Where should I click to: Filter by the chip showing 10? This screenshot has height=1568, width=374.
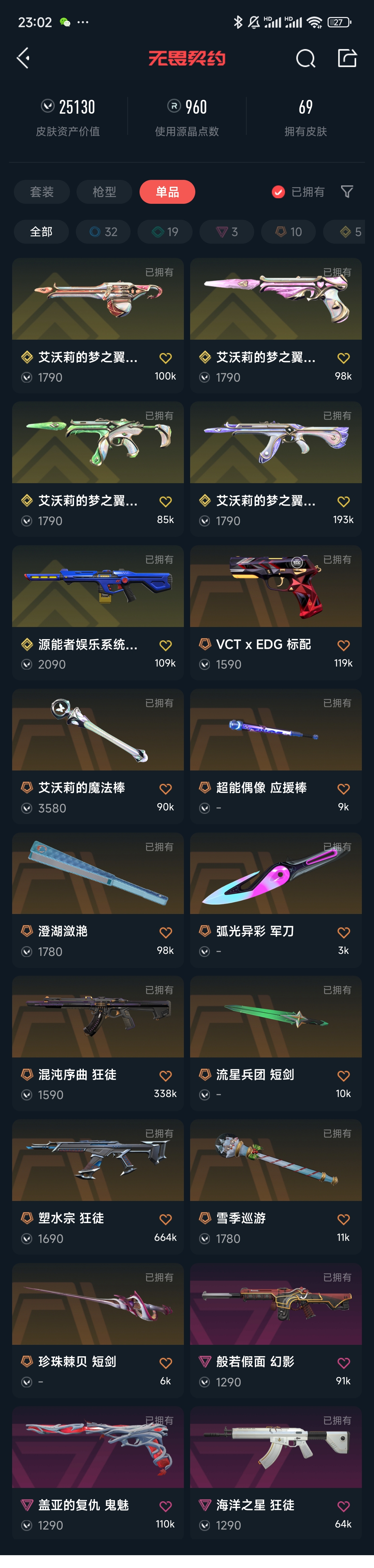point(288,232)
